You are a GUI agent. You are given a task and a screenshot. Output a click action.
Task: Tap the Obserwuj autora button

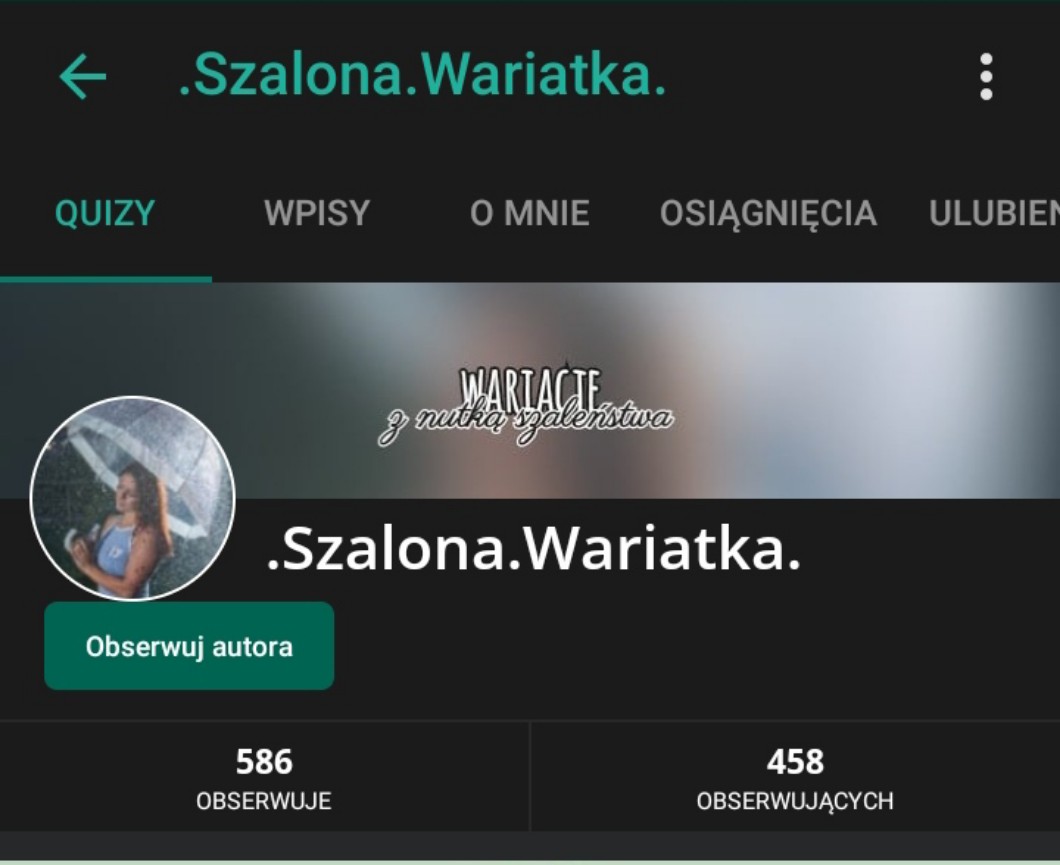click(x=189, y=646)
